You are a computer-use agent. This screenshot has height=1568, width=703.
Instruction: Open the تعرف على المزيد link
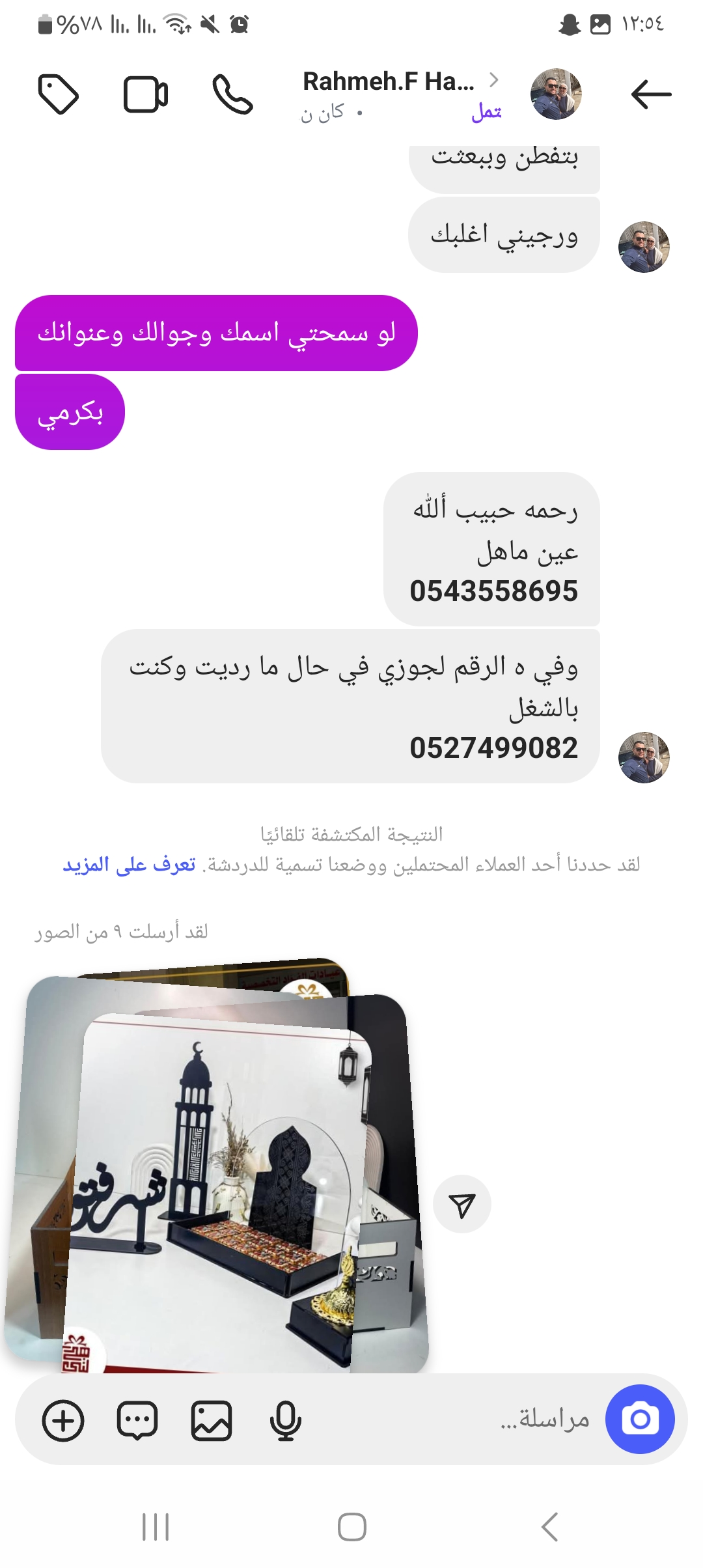(129, 865)
